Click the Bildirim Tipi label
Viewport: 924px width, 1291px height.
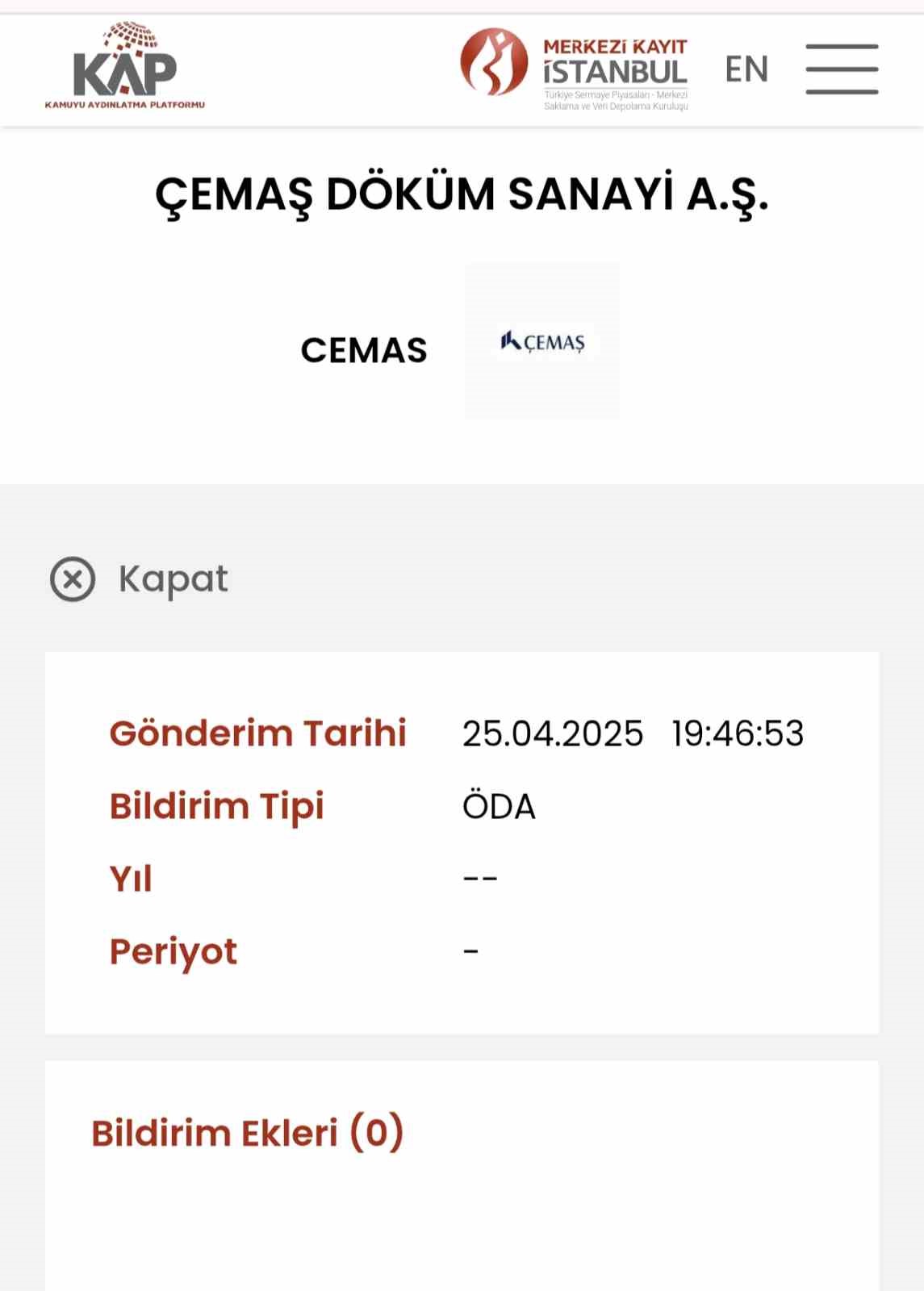pyautogui.click(x=218, y=807)
